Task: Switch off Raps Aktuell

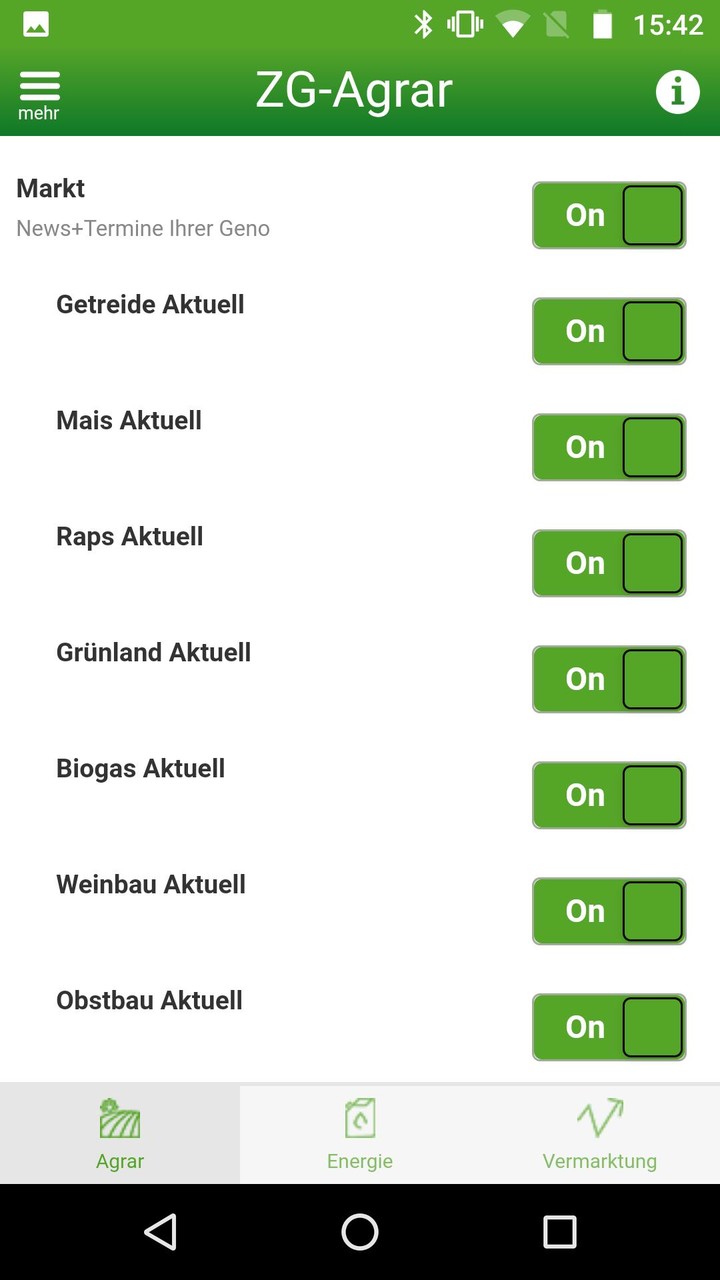Action: pyautogui.click(x=609, y=563)
